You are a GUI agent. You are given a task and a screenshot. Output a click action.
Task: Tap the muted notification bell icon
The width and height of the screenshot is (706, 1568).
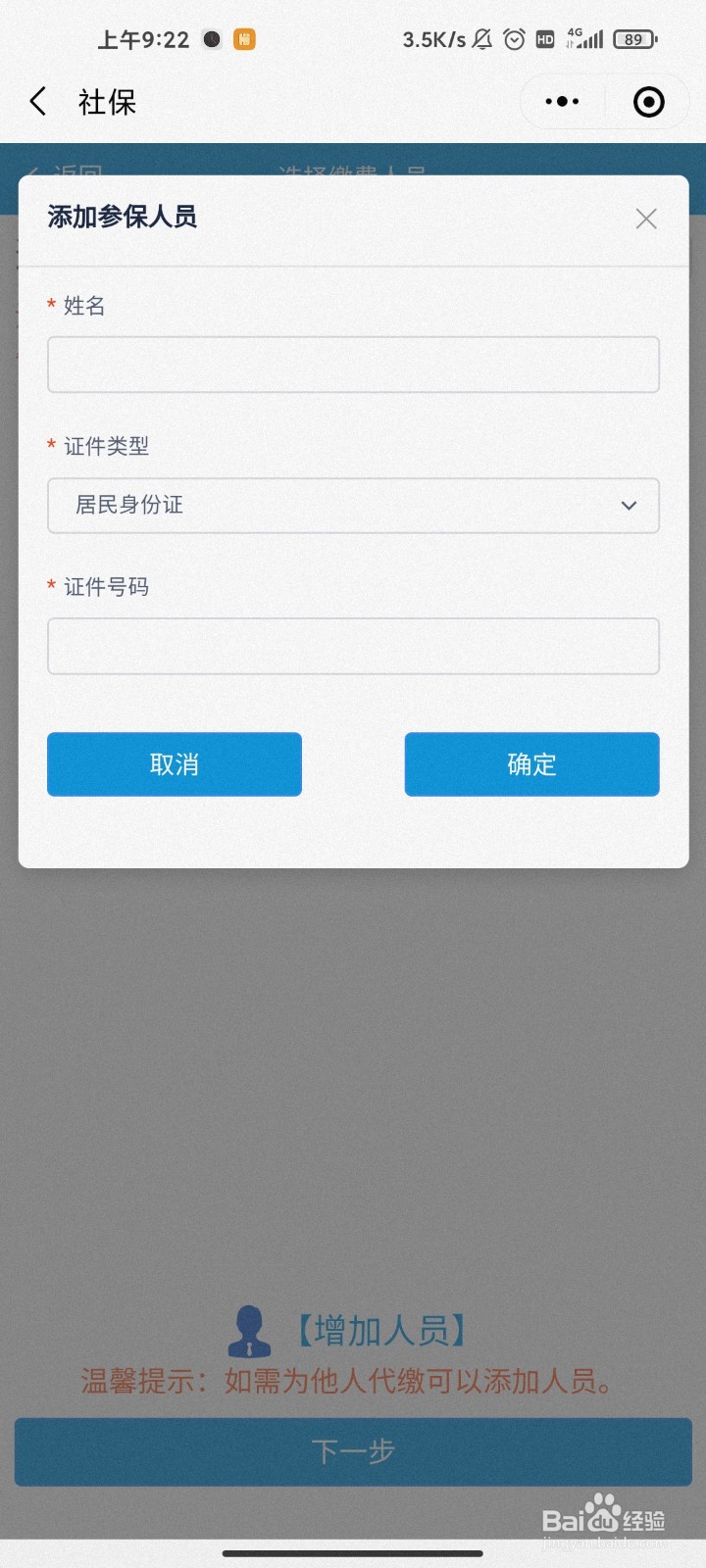(x=481, y=38)
